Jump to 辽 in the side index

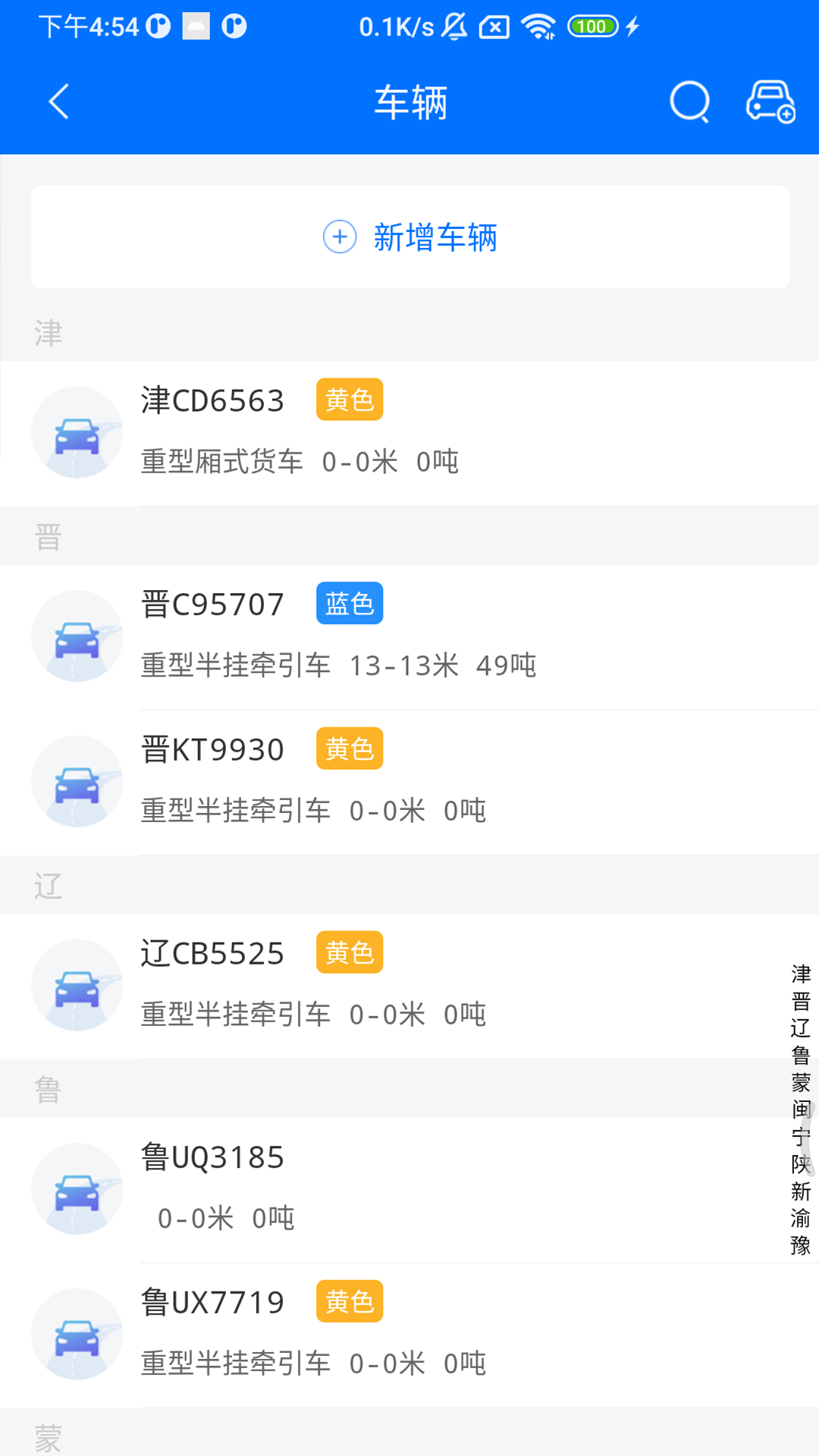tap(801, 1028)
